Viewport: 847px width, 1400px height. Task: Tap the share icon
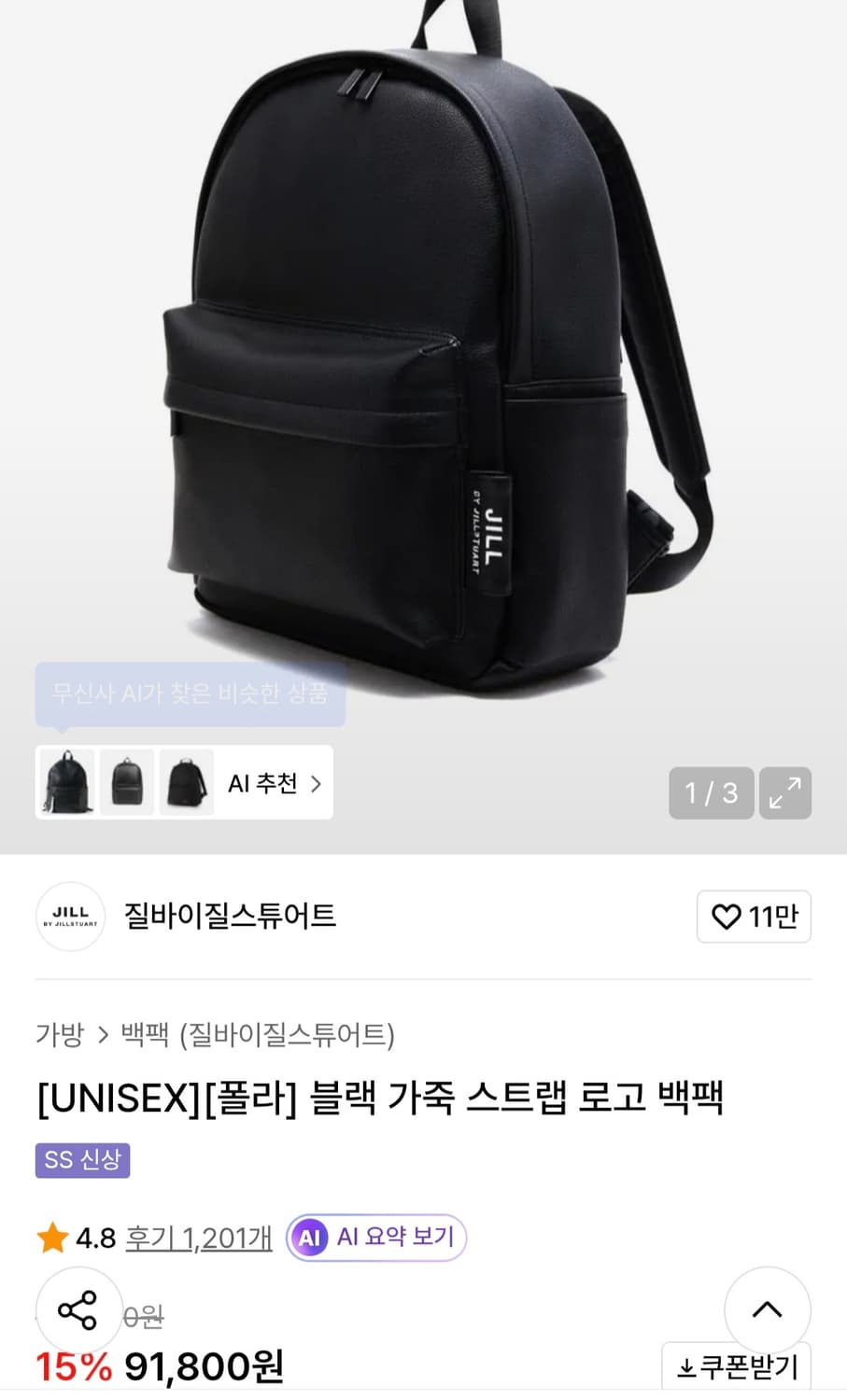pyautogui.click(x=78, y=1310)
